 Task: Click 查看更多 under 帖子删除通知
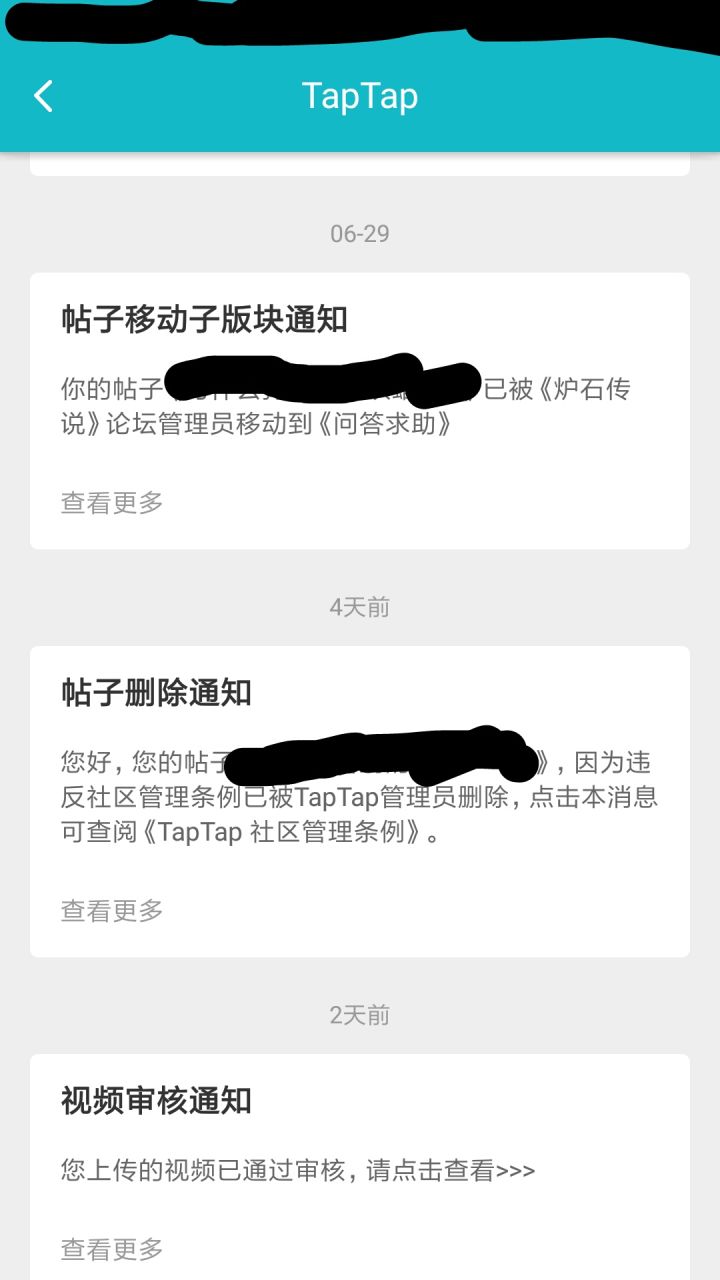[110, 911]
